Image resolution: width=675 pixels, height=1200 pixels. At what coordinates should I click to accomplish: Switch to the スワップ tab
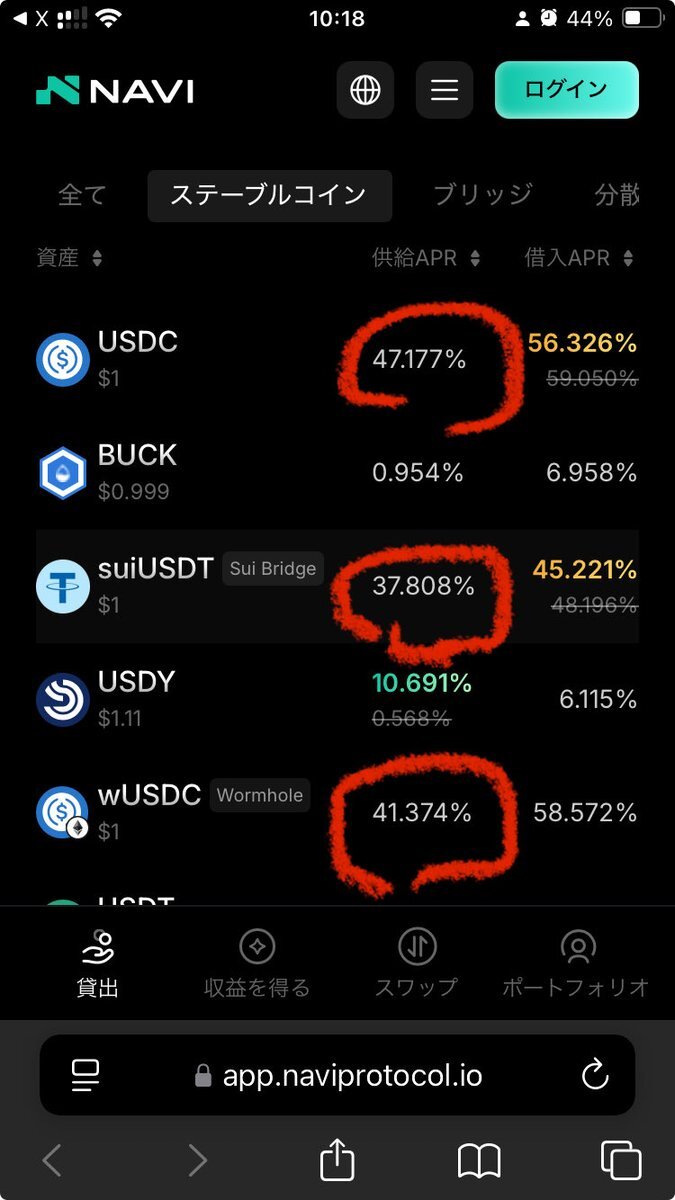tap(416, 964)
